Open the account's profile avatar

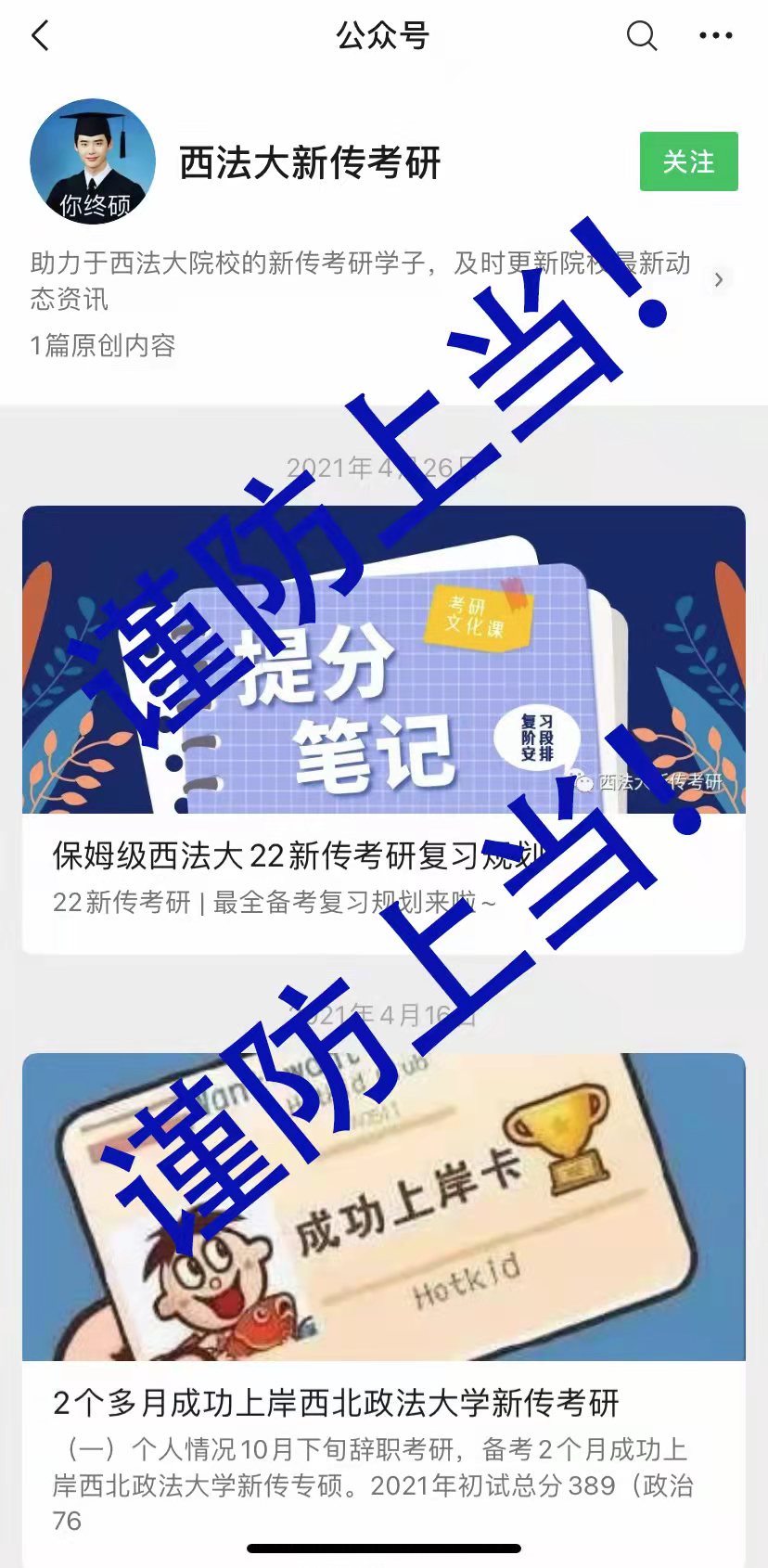[x=94, y=161]
